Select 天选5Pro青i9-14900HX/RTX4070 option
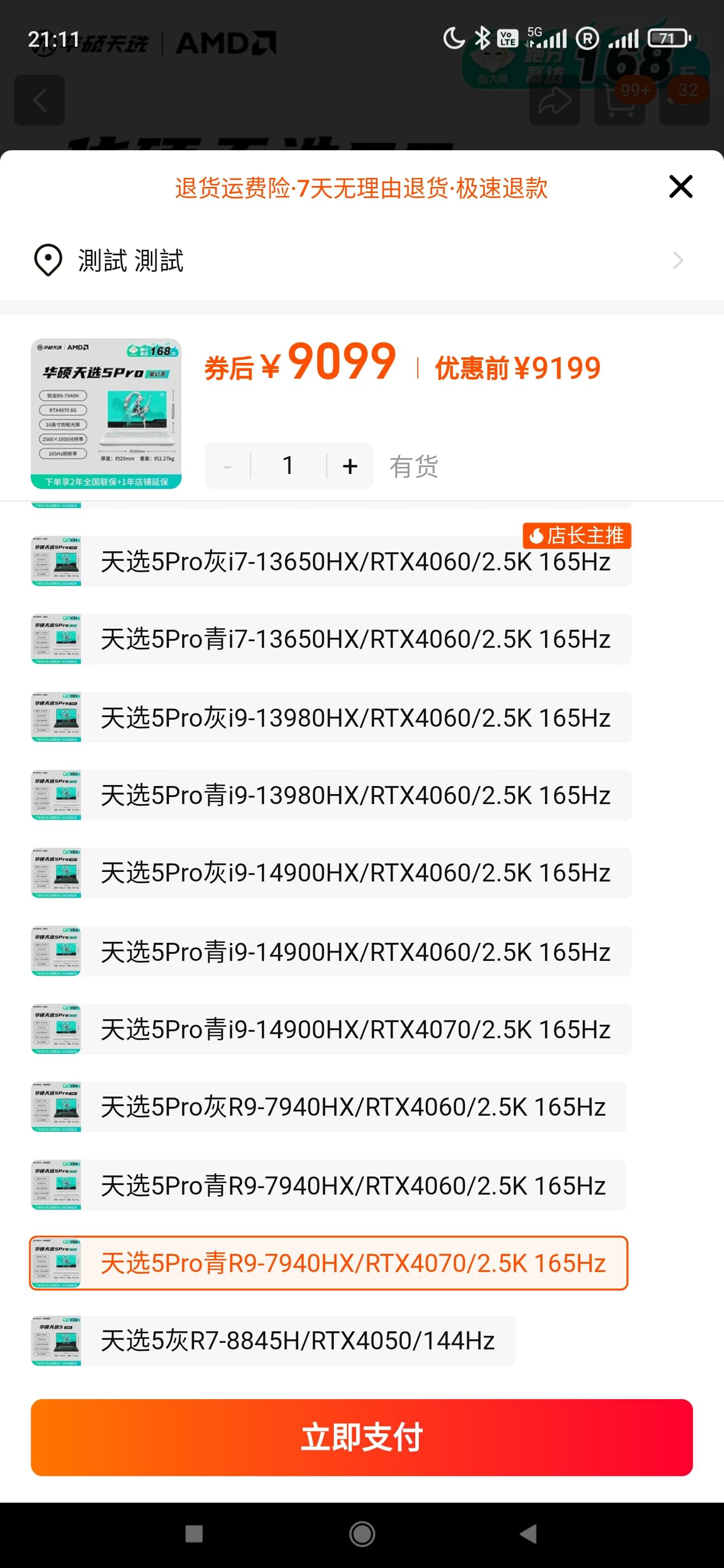 point(331,1029)
